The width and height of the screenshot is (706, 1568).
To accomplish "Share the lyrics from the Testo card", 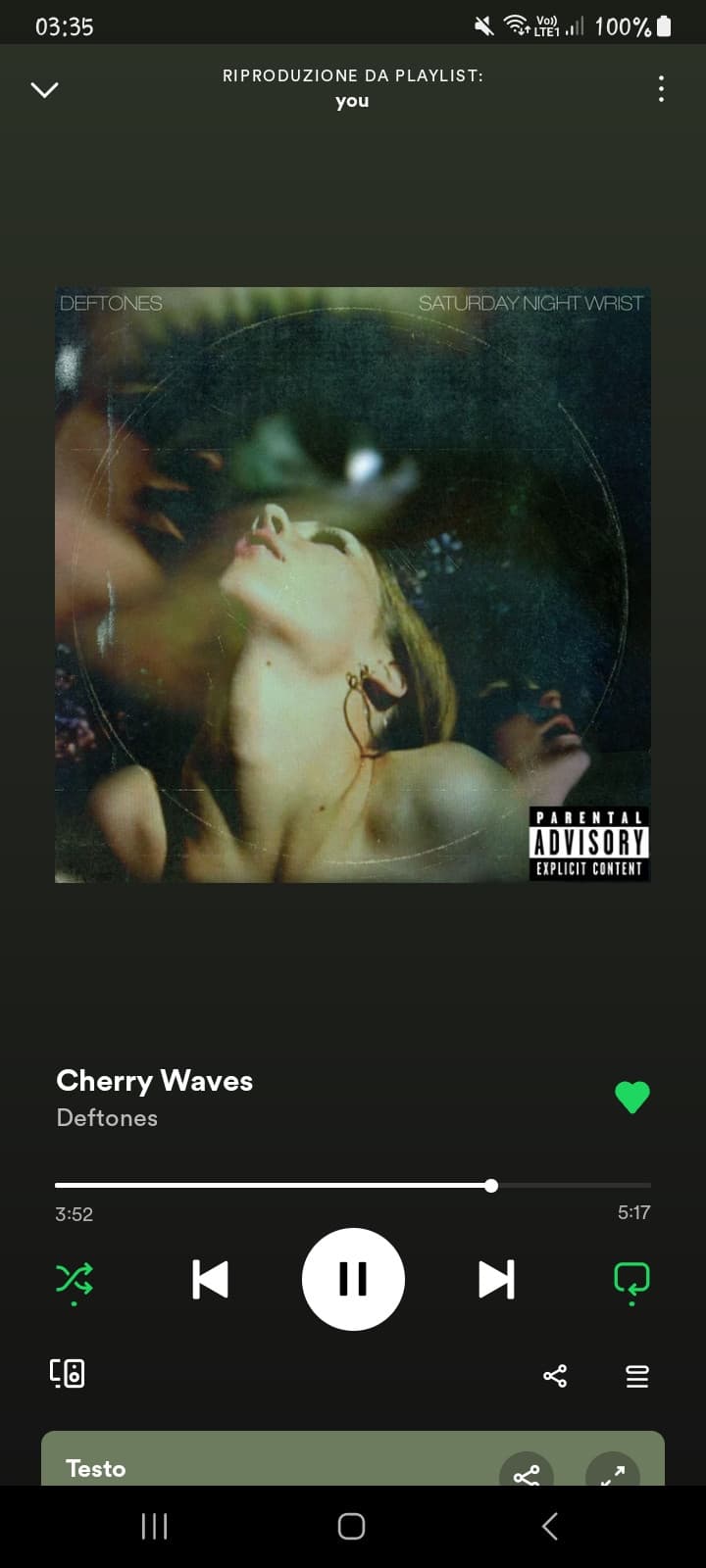I will tap(527, 1470).
